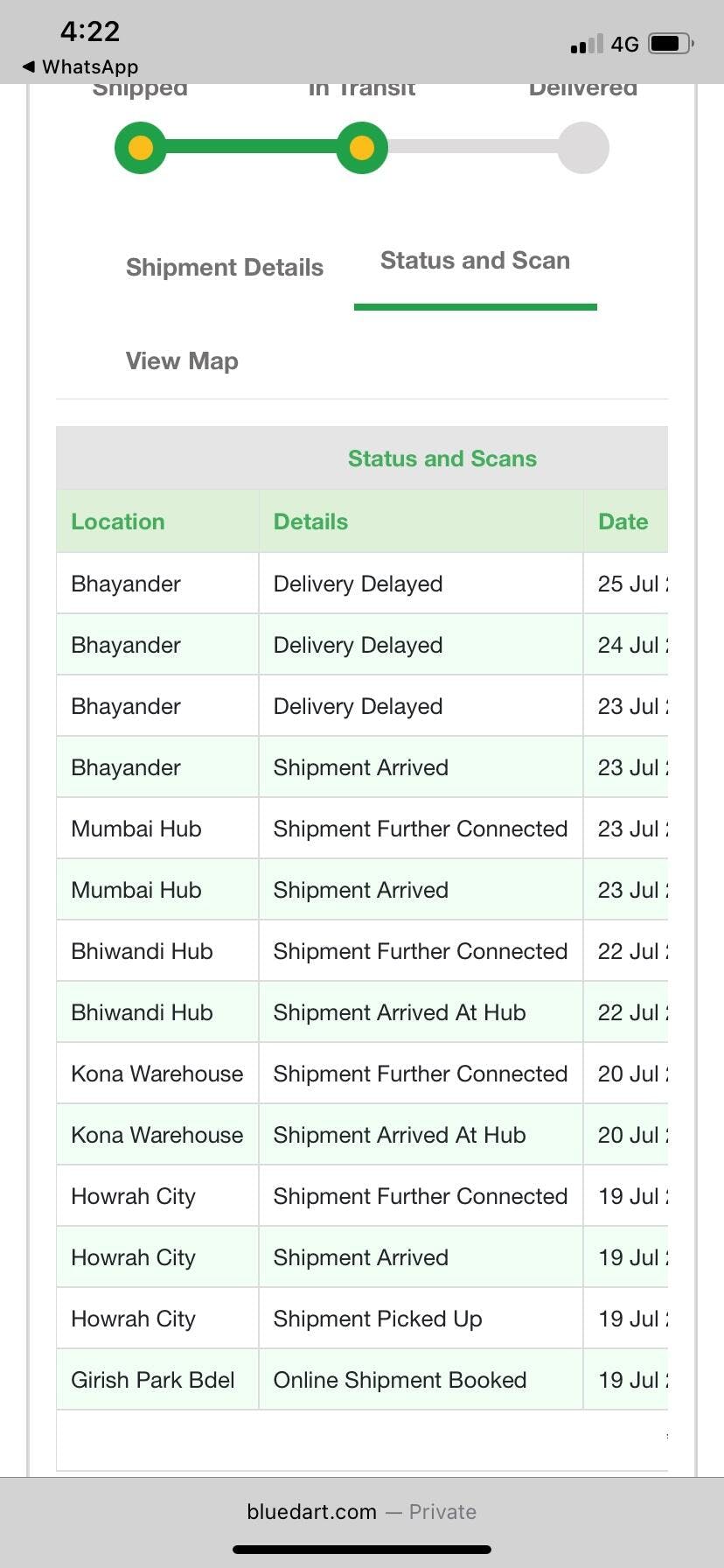
Task: Select the Status and Scan tab
Action: [x=475, y=261]
